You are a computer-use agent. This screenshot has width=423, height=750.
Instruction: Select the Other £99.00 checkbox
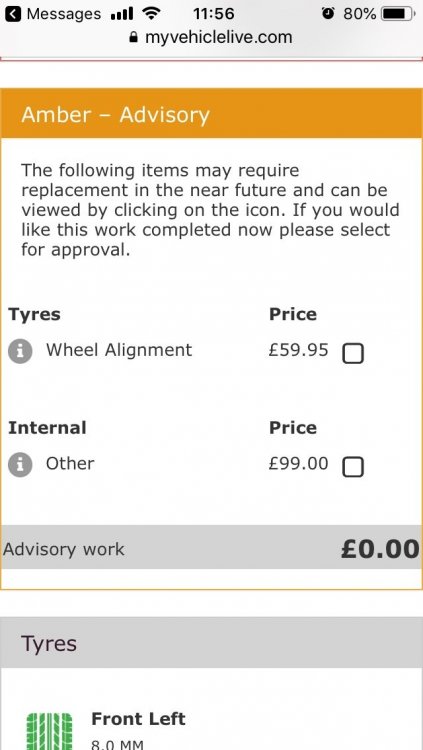point(353,467)
